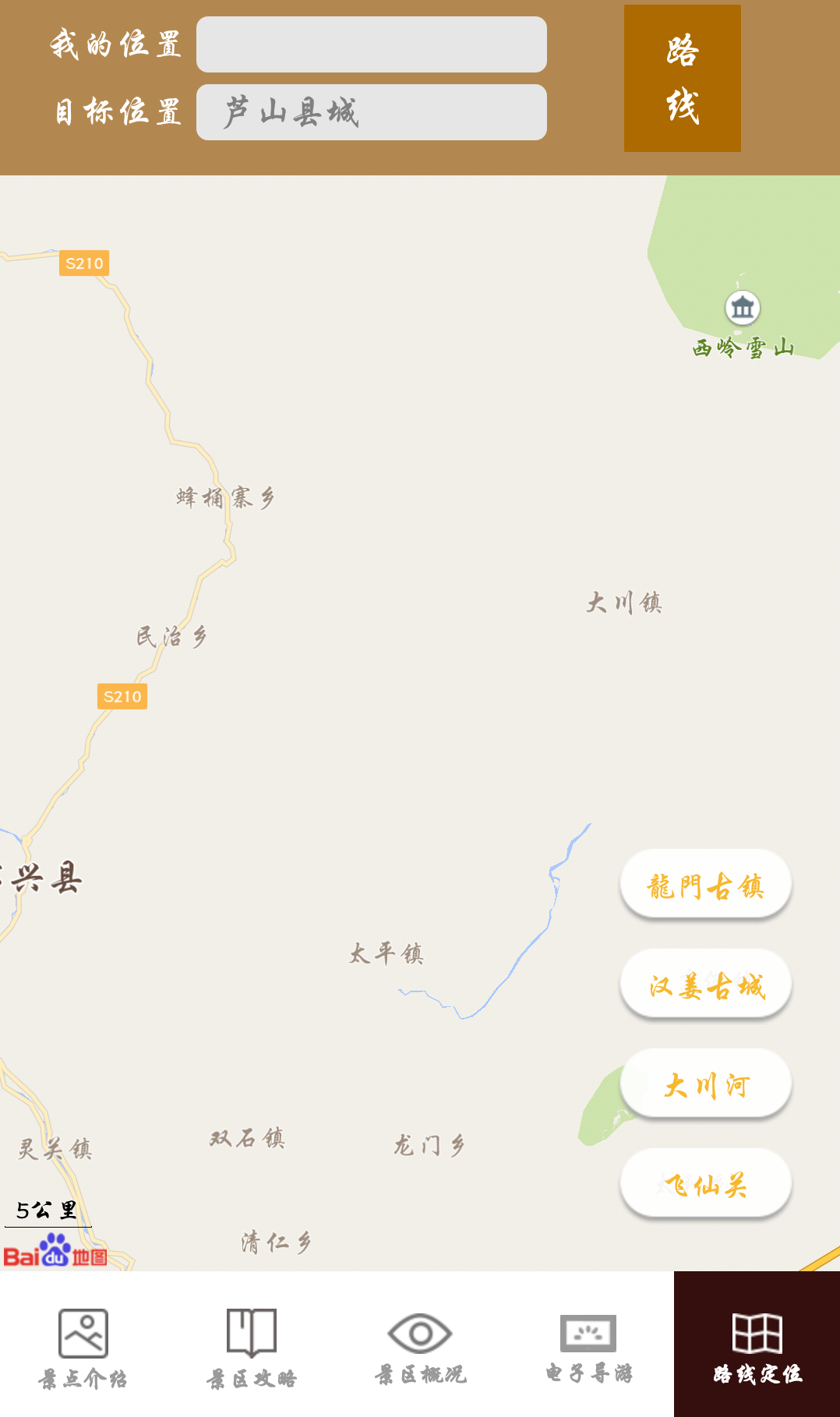Pick the 飞仙关 destination button
840x1417 pixels.
tap(705, 1184)
